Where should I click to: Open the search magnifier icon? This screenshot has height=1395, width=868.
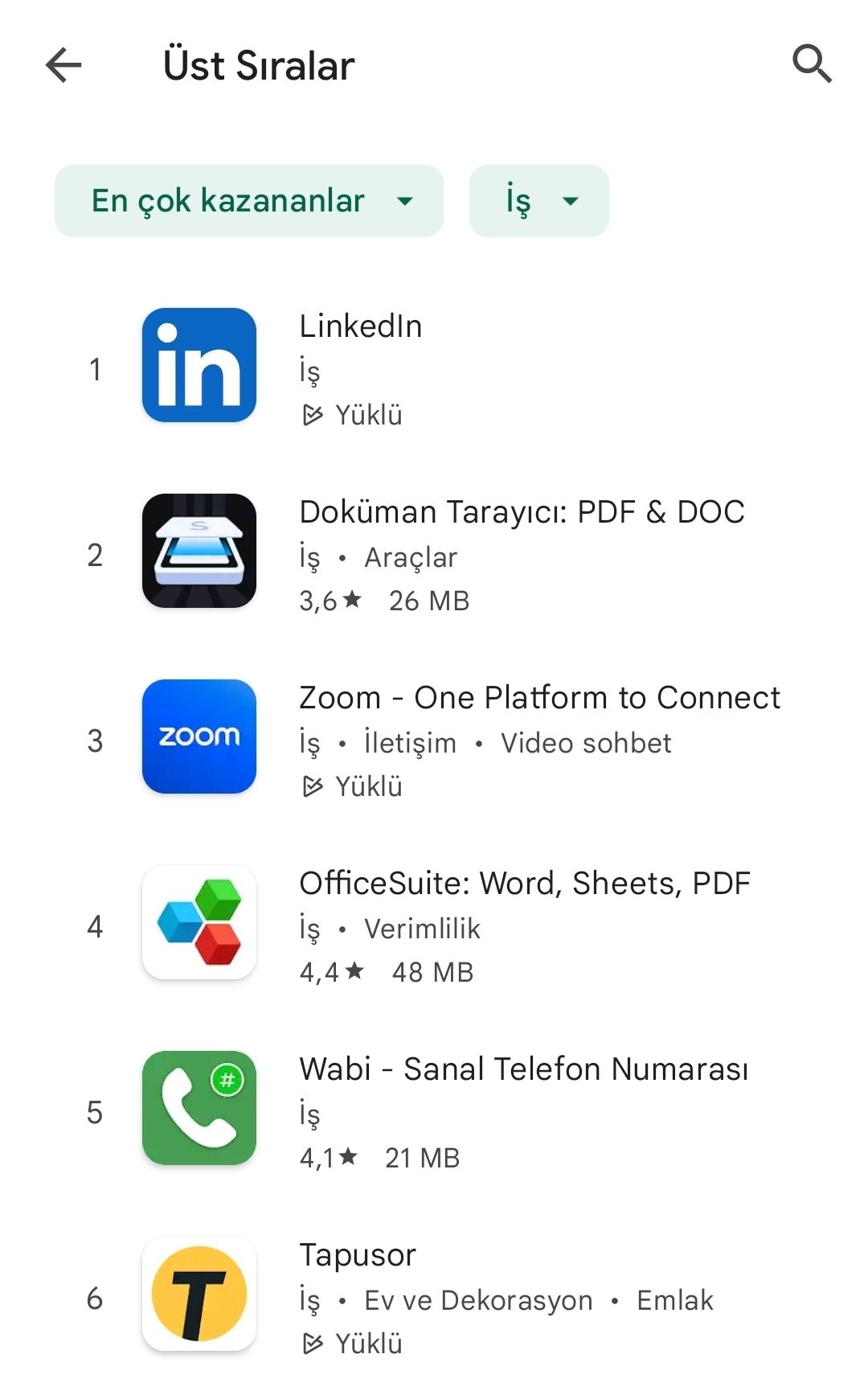812,64
